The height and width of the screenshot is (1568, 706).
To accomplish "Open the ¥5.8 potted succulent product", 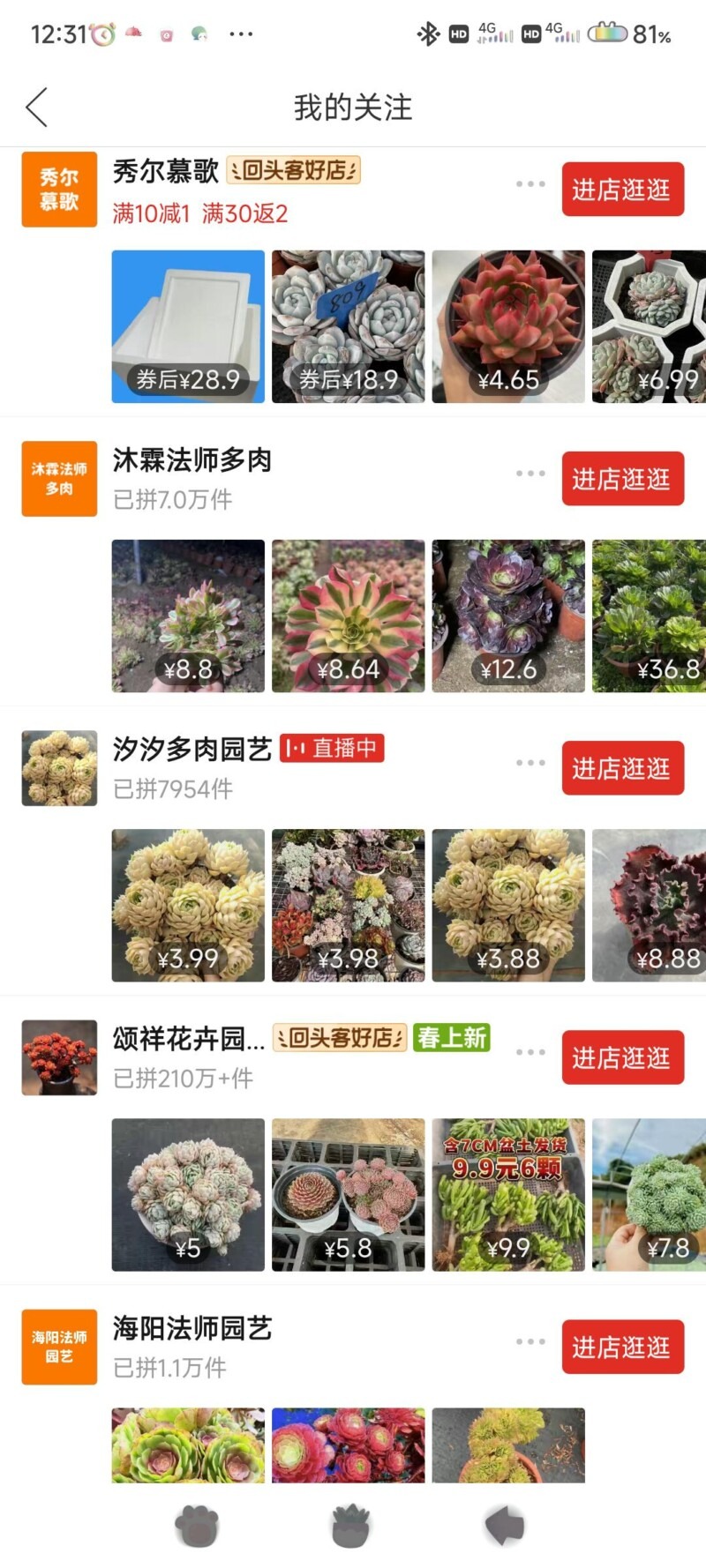I will point(349,1194).
